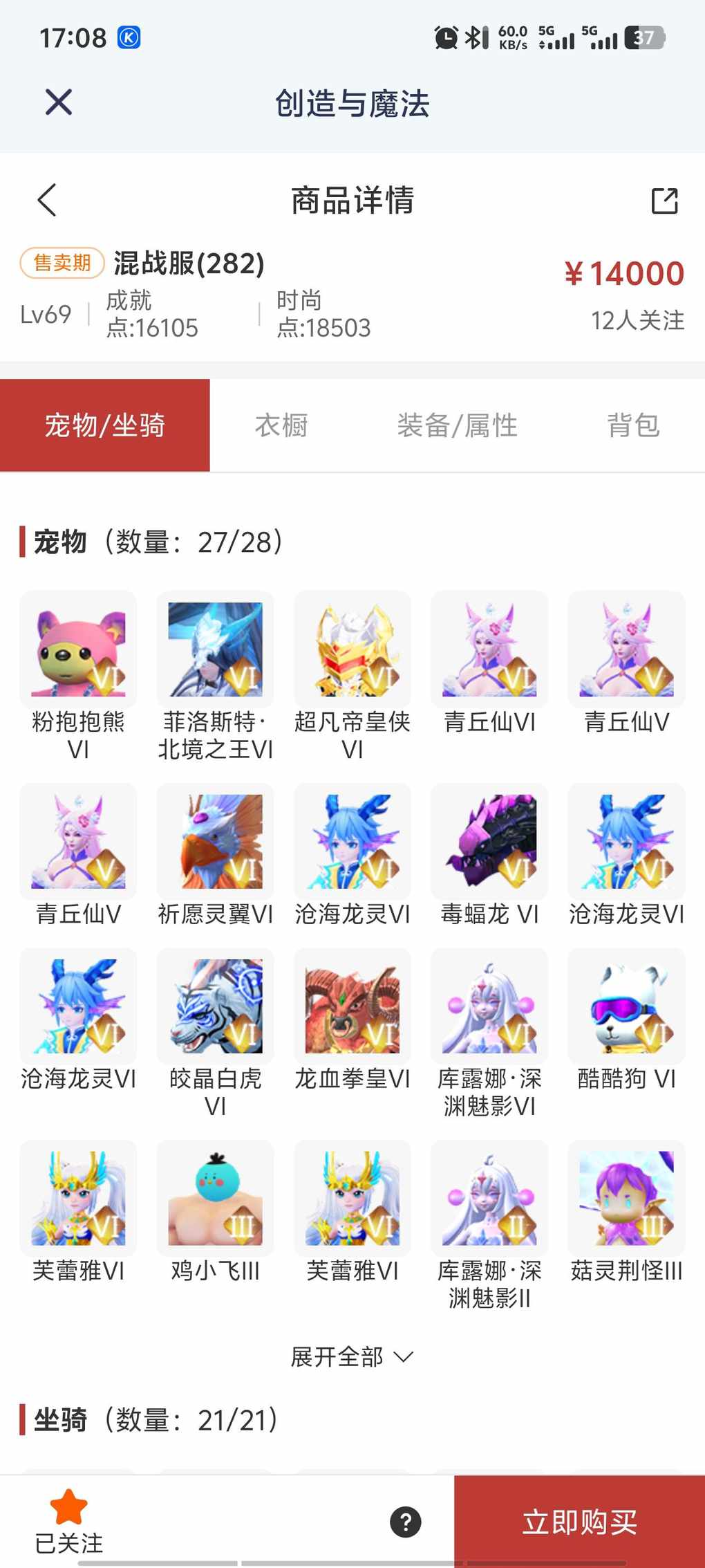705x1568 pixels.
Task: Open pet 皎晶白虎VI
Action: pyautogui.click(x=215, y=1006)
